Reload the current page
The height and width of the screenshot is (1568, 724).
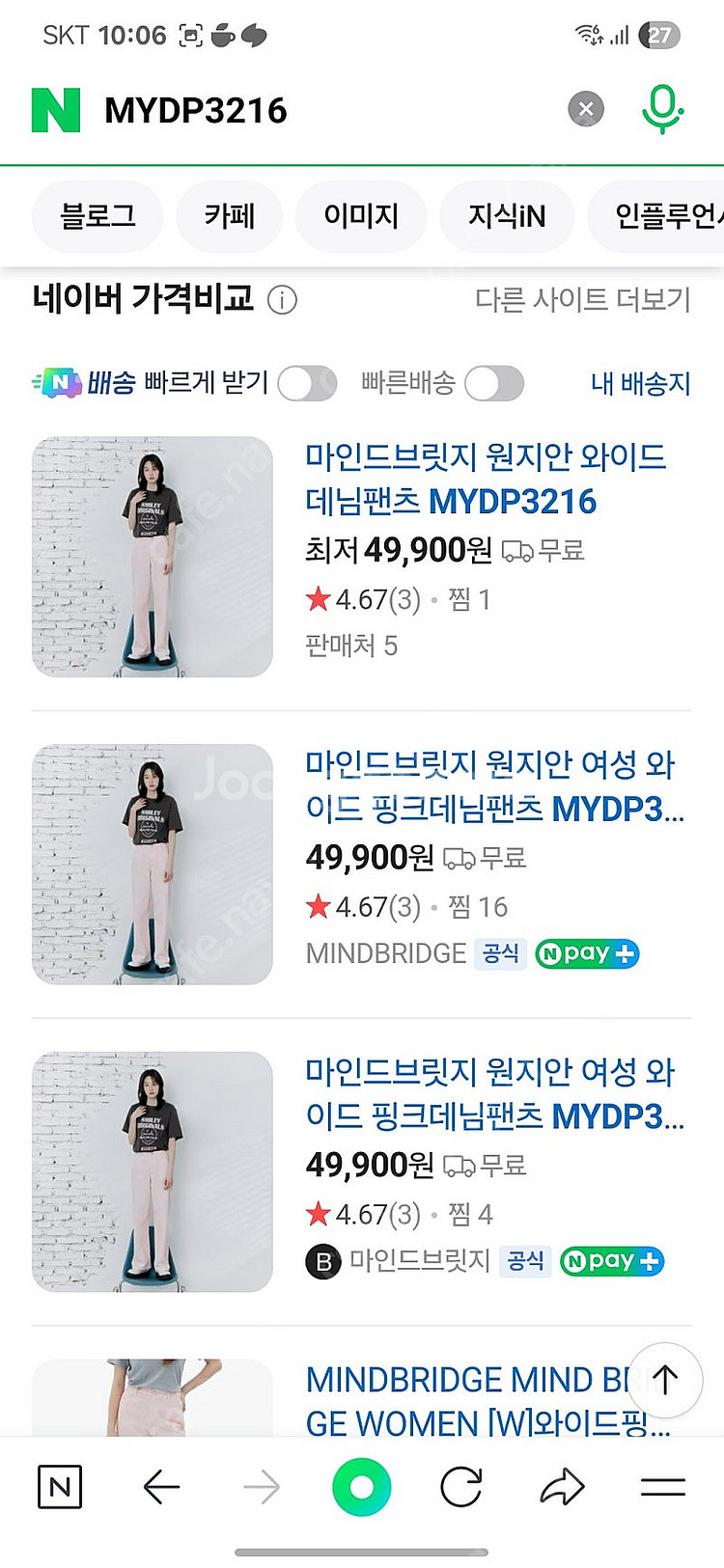point(461,1487)
